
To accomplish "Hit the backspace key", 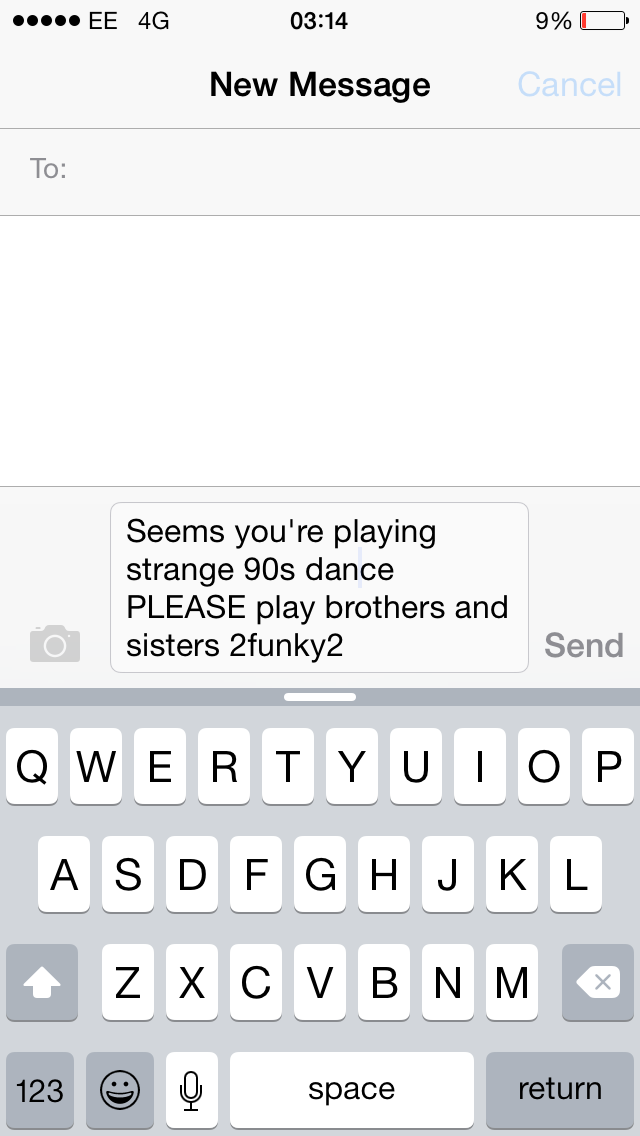I will [x=598, y=983].
